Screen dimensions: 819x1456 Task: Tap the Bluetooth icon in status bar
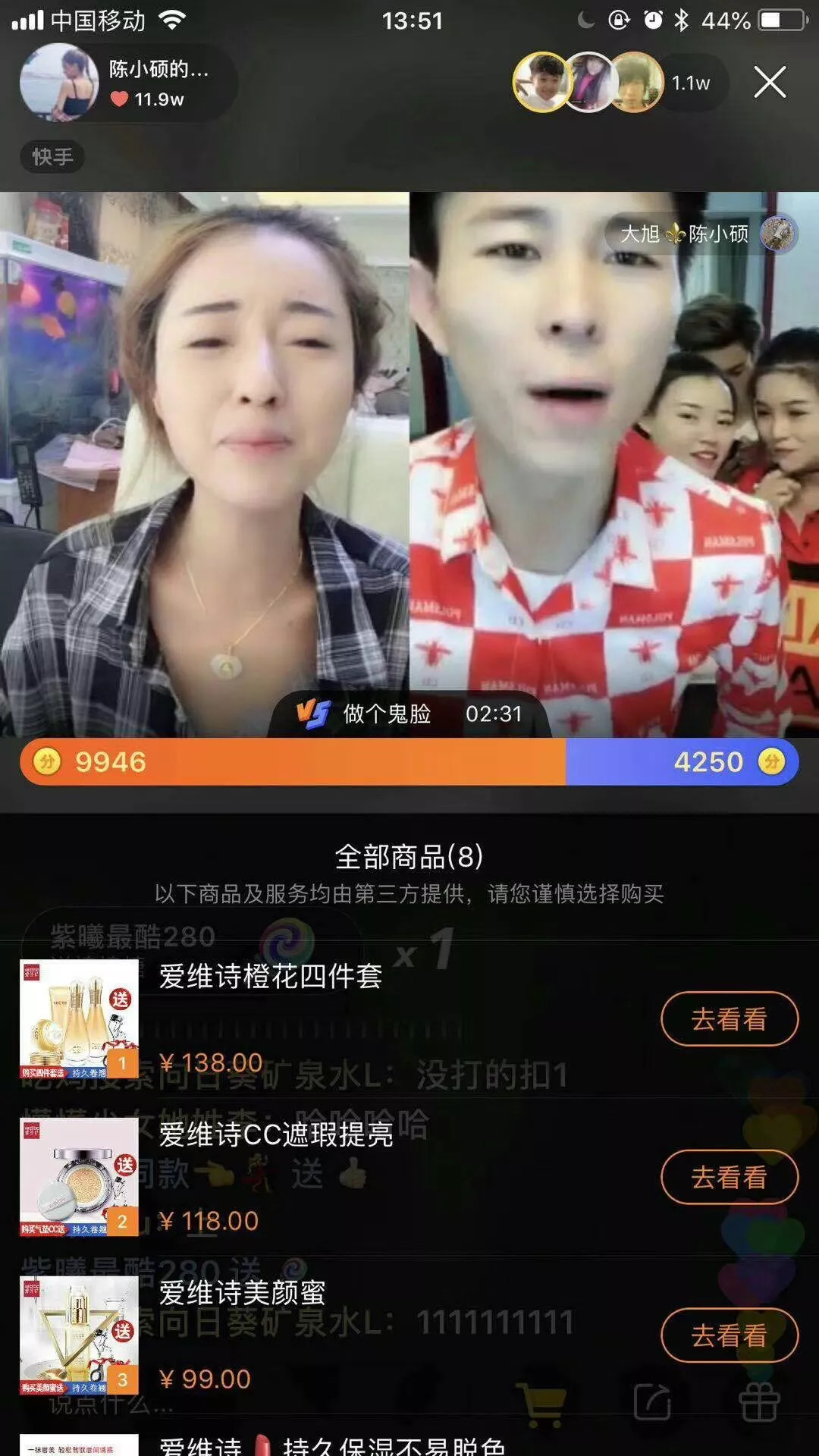coord(679,20)
